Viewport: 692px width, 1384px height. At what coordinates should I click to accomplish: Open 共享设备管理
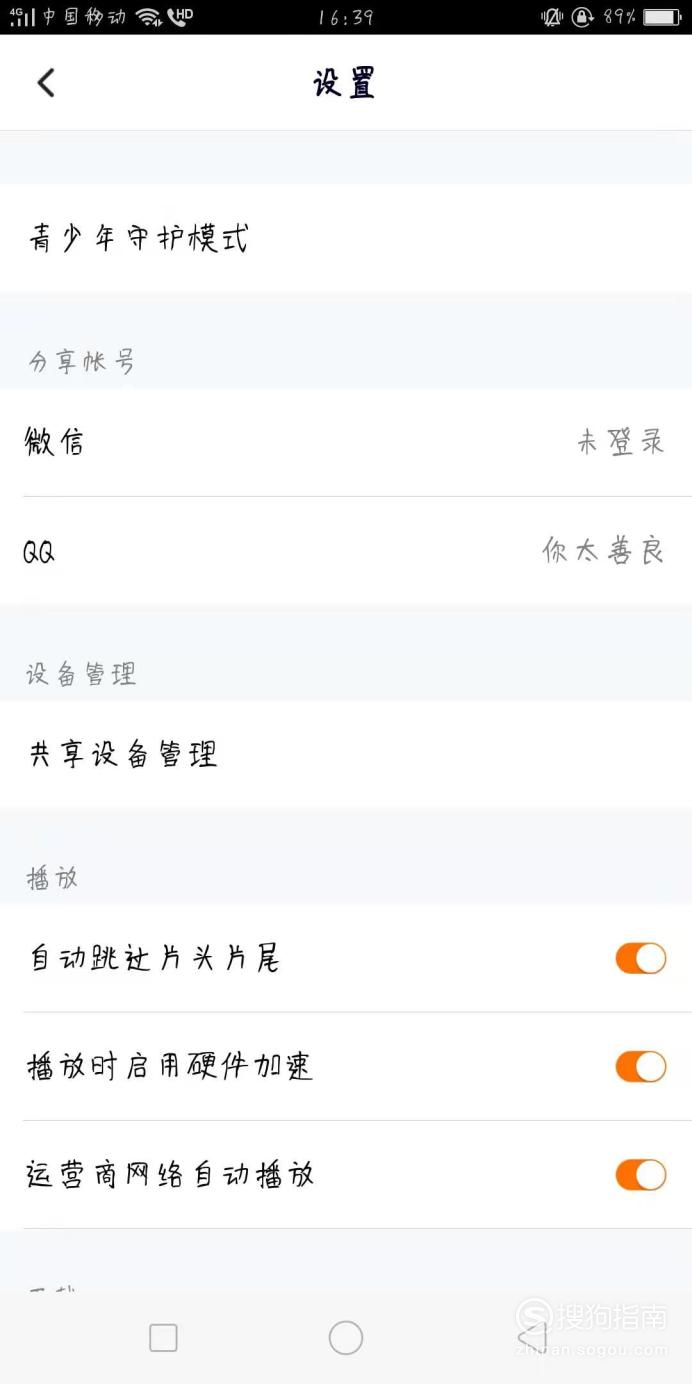346,754
